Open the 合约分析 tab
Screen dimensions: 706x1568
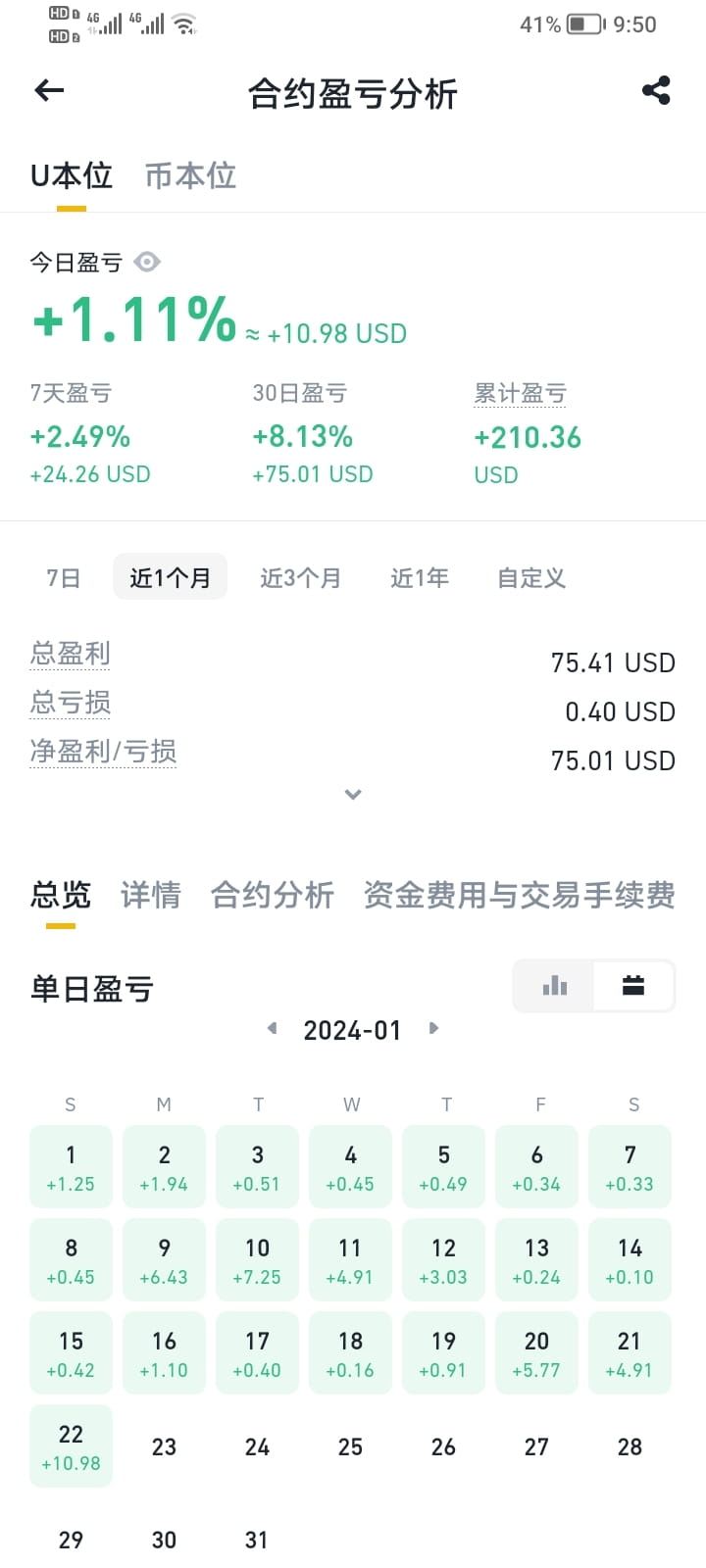point(273,895)
